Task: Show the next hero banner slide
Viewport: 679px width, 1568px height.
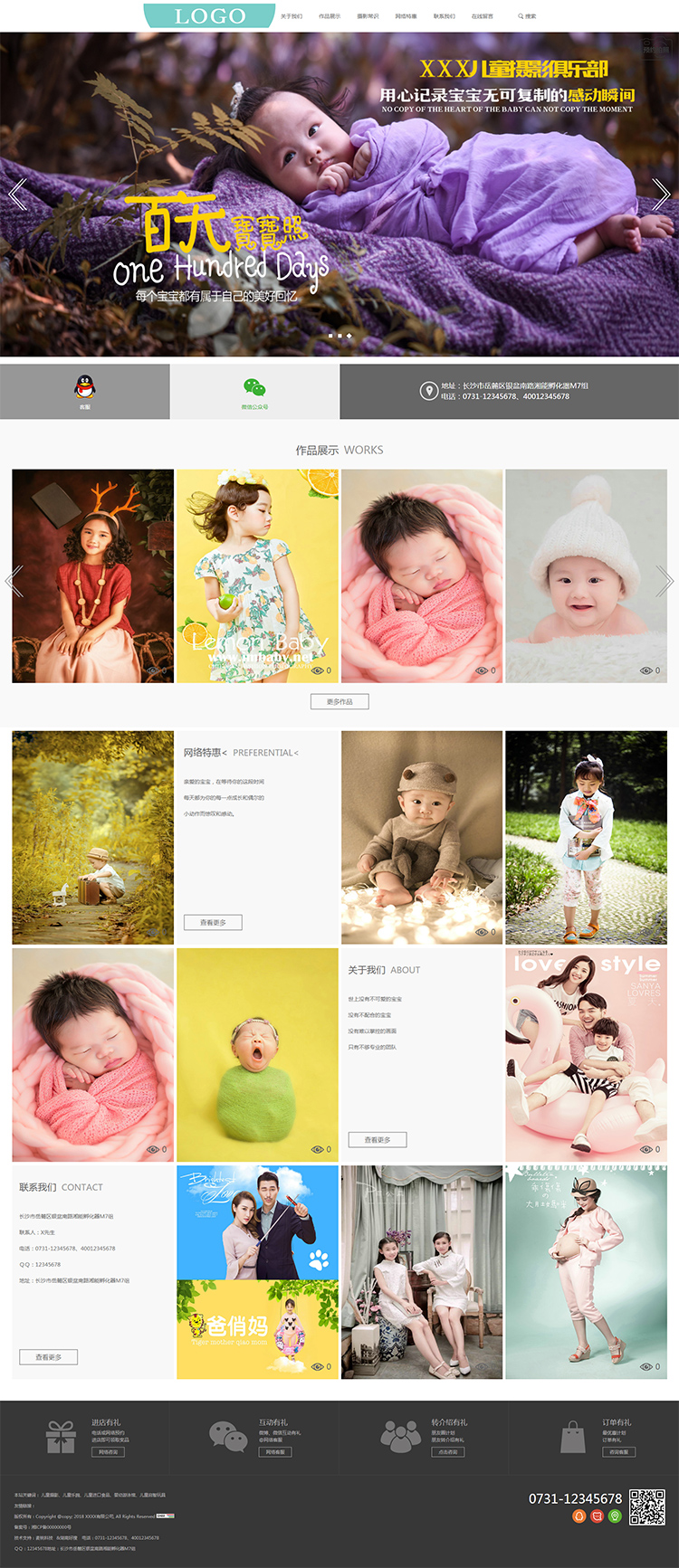Action: (661, 194)
